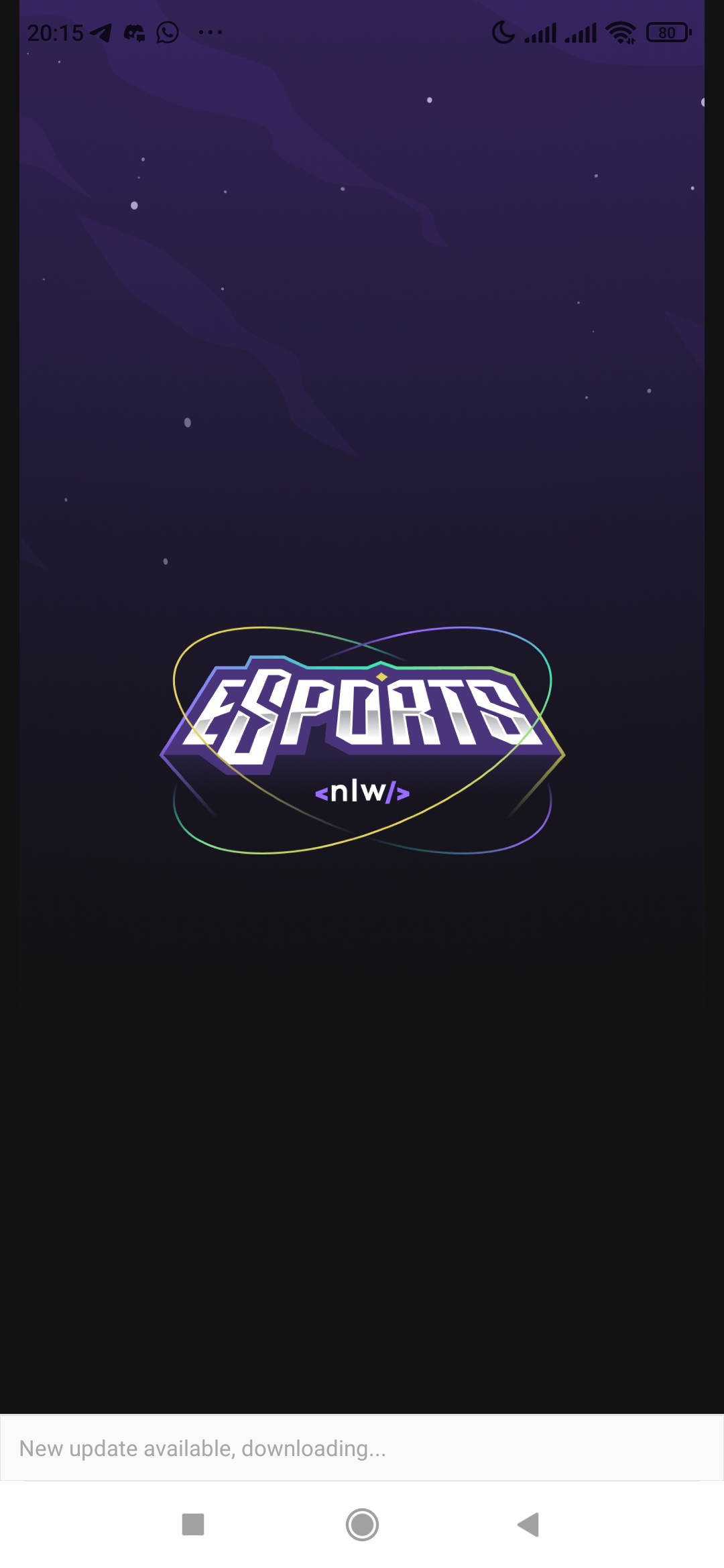Tap the SIM 2 signal strength icon
The image size is (724, 1568).
click(581, 31)
